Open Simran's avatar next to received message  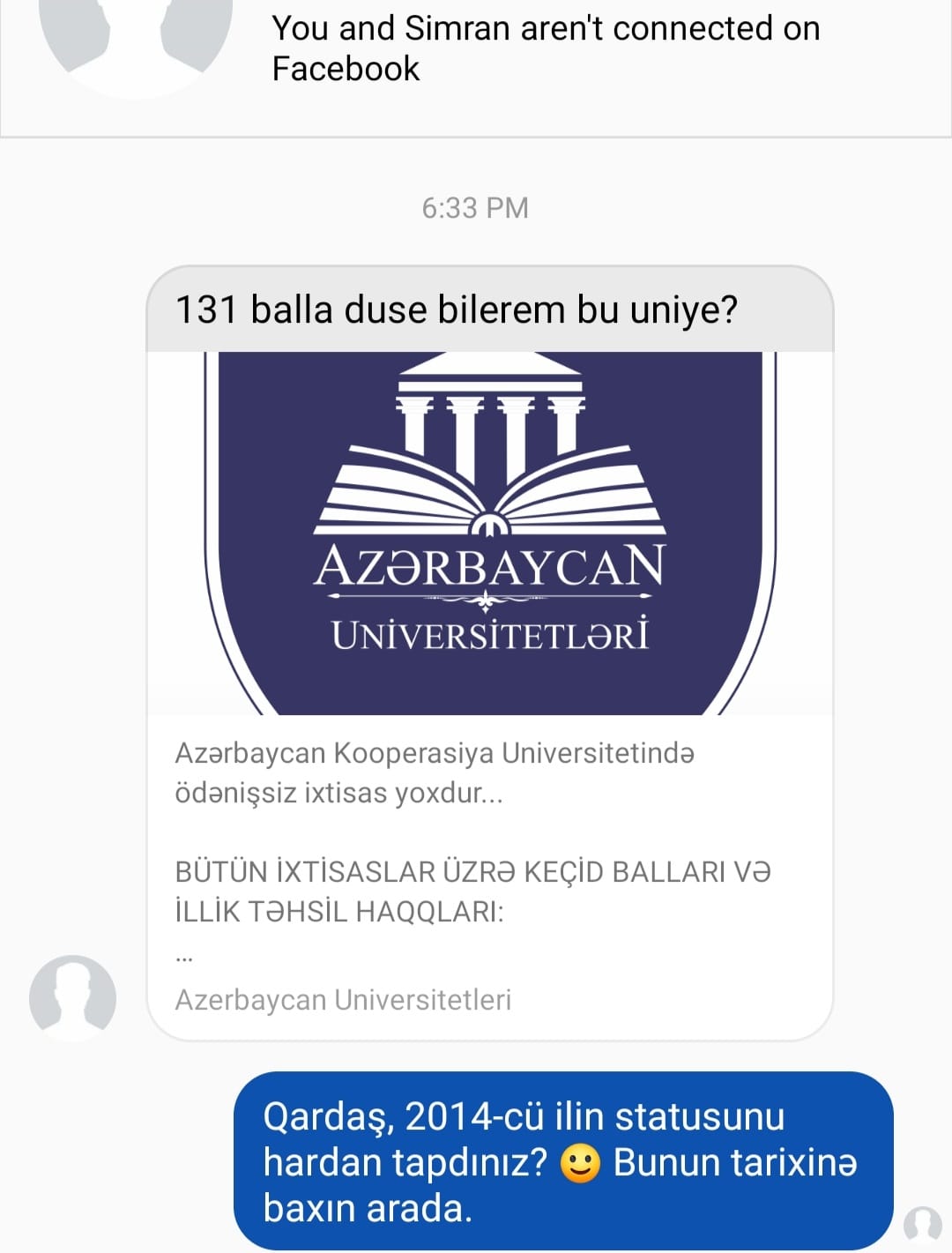[72, 997]
